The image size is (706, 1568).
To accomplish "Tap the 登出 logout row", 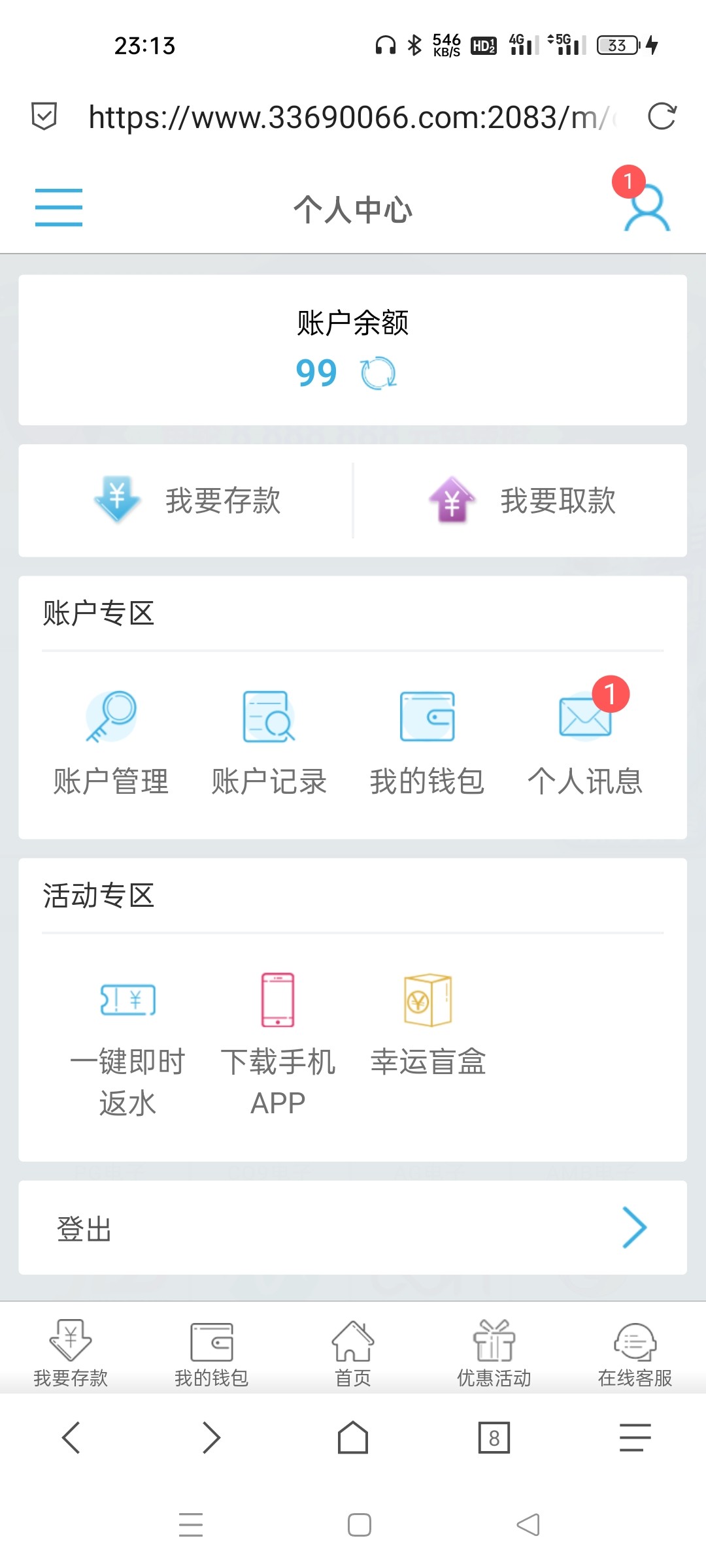I will pos(352,1228).
